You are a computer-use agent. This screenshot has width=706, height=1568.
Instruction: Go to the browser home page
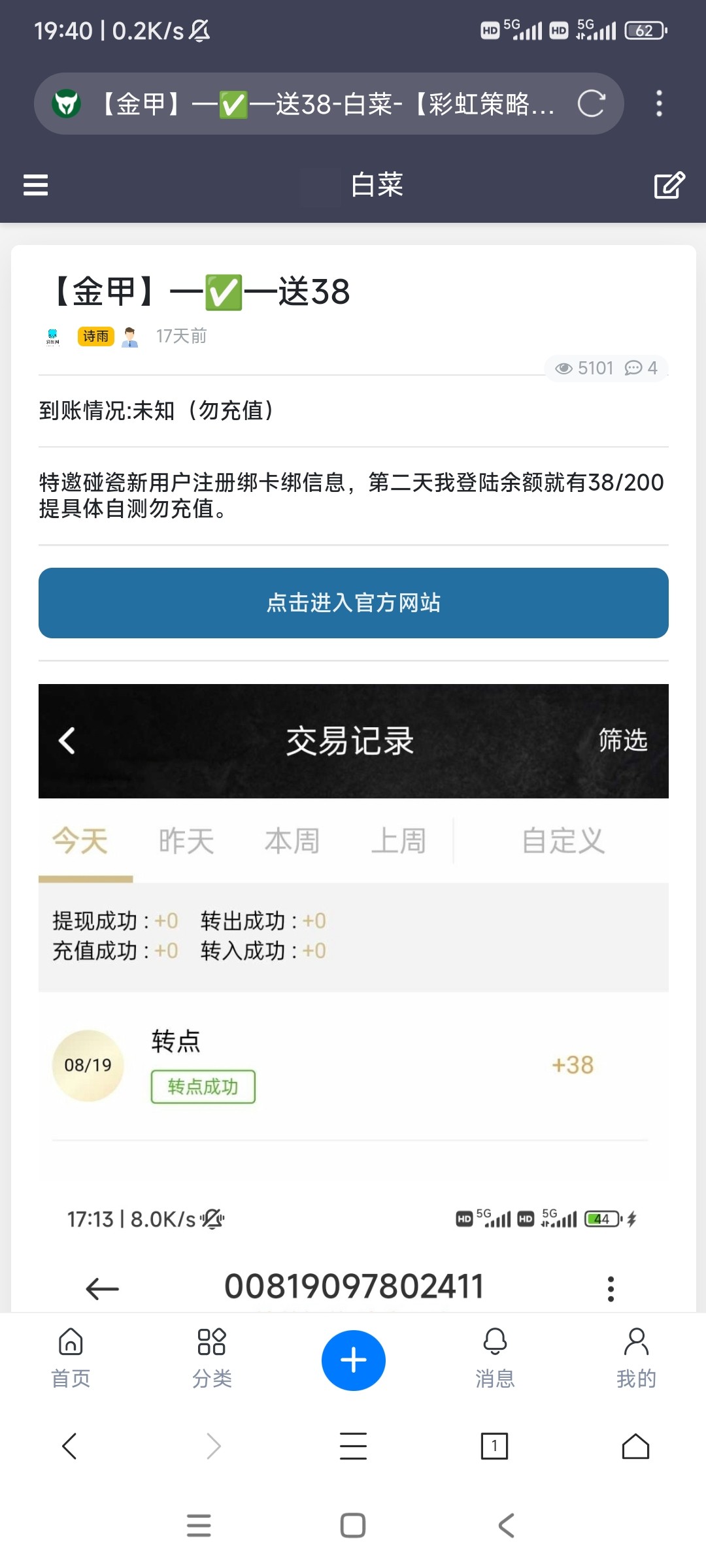point(635,1446)
